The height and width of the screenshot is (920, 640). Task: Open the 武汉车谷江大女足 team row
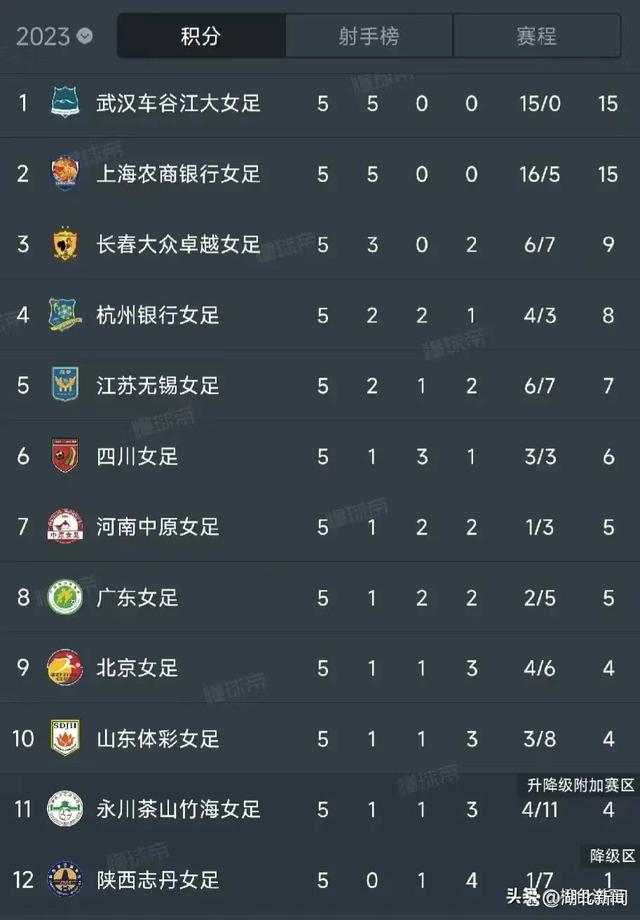(x=178, y=103)
